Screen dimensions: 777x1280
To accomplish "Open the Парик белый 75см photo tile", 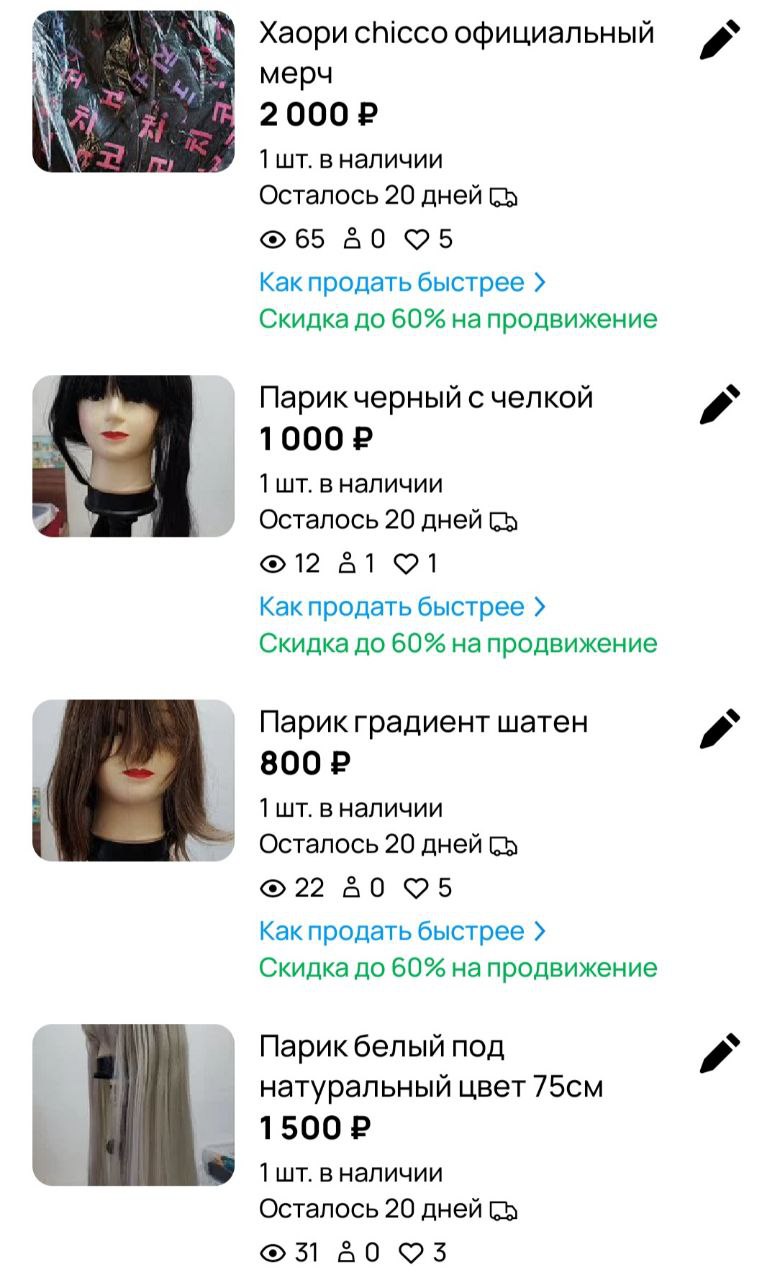I will (133, 1104).
